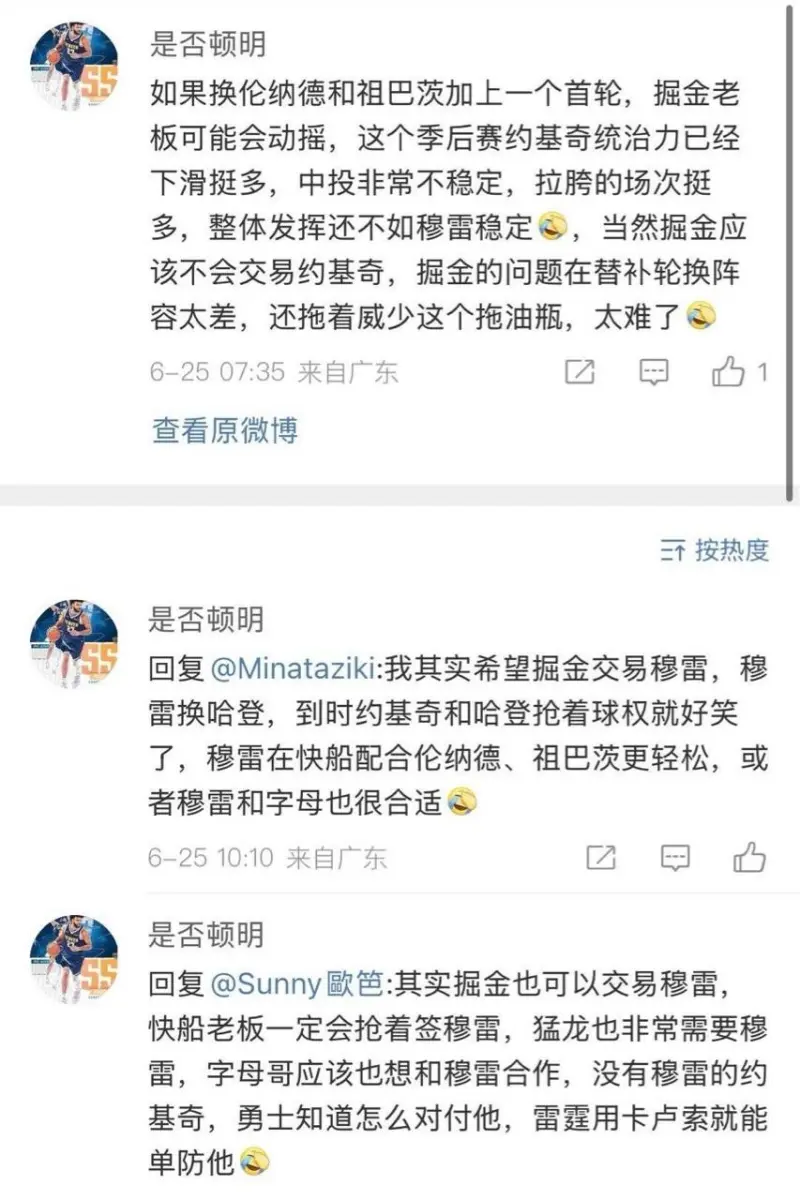Like the comment posted at 6-25 07:35
Viewport: 800px width, 1200px height.
(729, 373)
